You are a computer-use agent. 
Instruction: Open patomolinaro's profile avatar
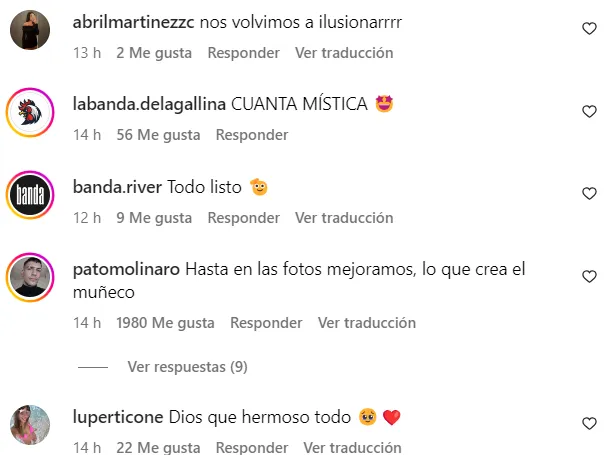30,276
